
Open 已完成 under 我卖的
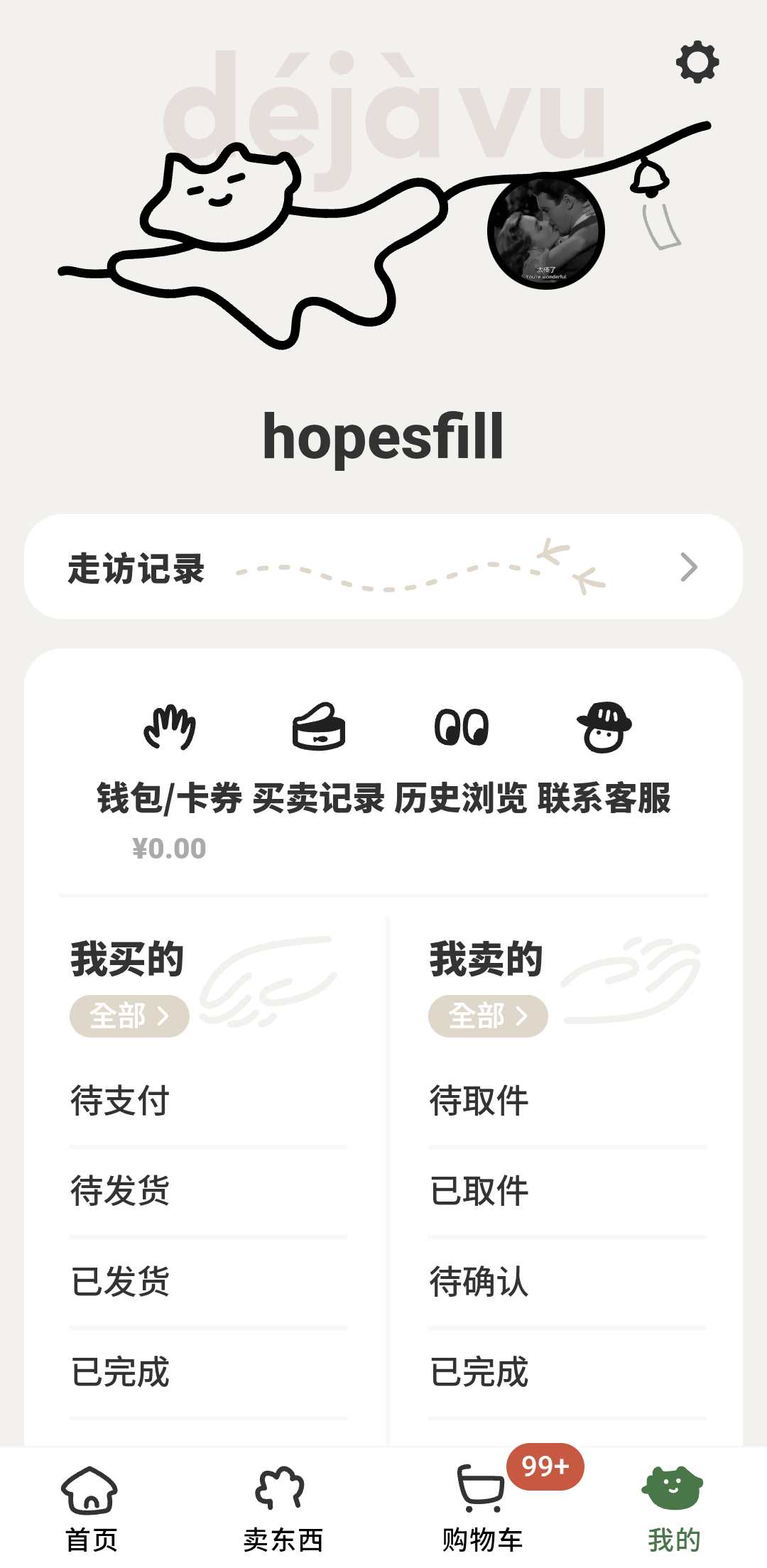pos(565,1372)
